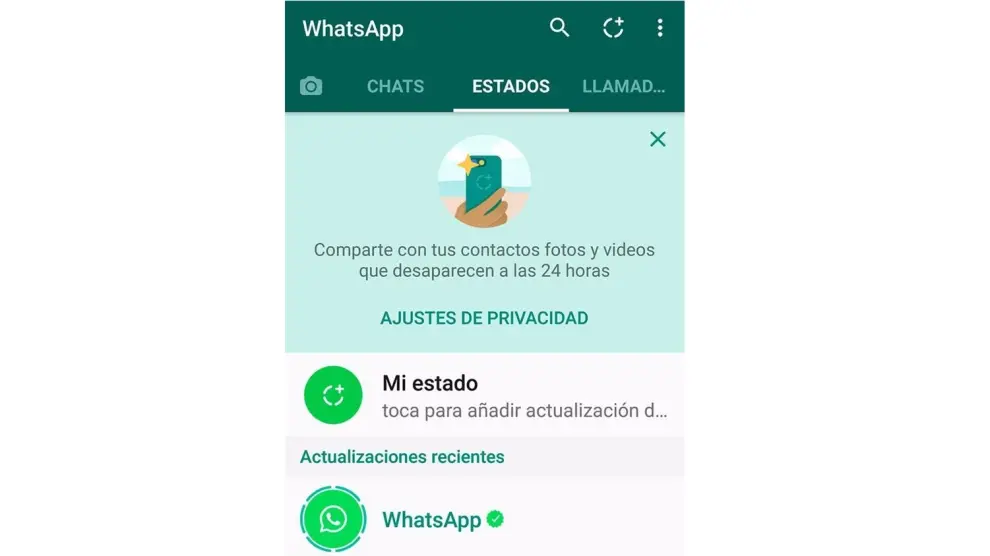Open the camera tab

coord(311,87)
